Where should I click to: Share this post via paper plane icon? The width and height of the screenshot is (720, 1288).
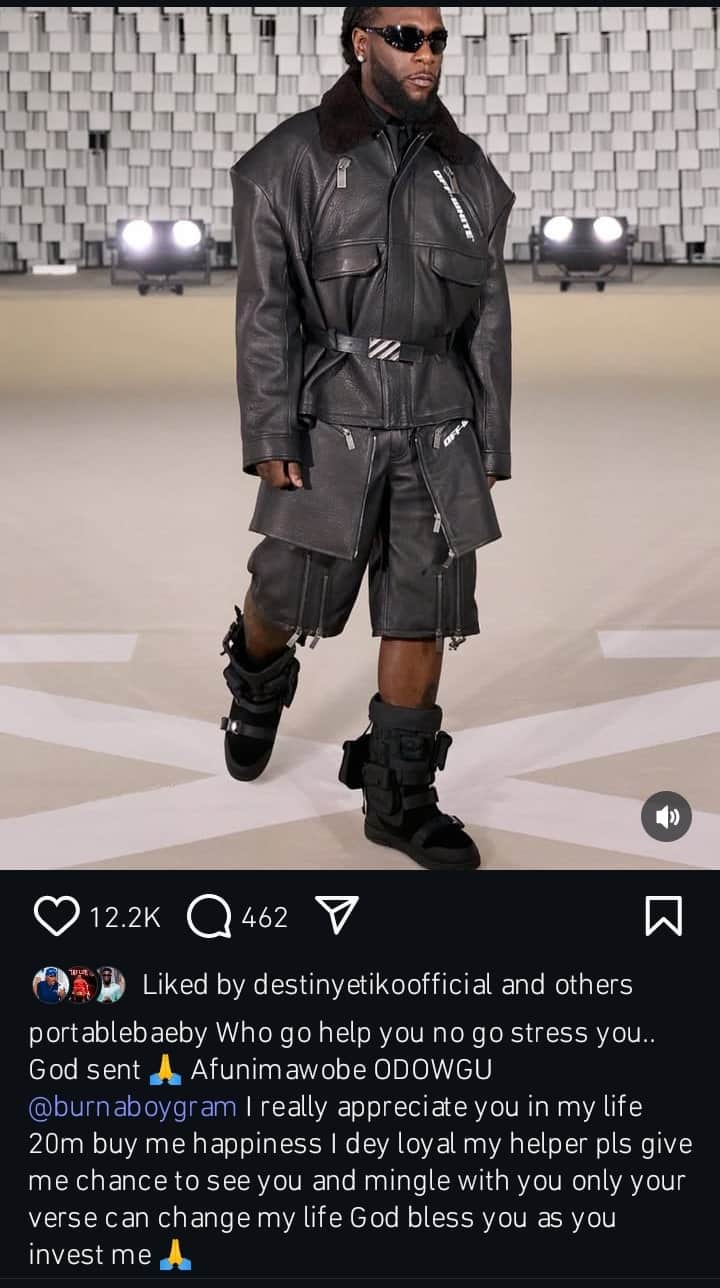337,916
